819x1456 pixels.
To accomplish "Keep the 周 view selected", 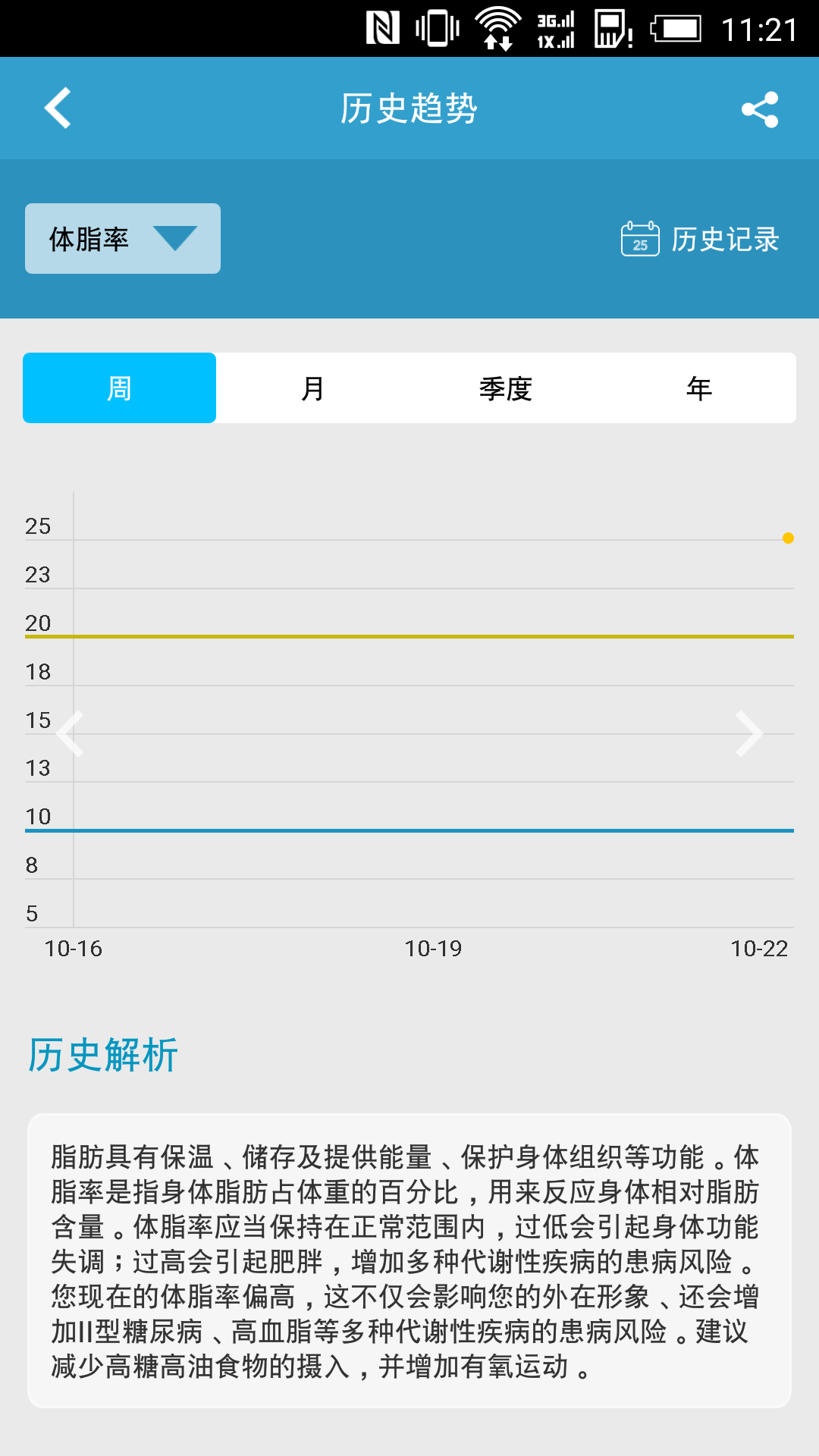I will coord(119,388).
